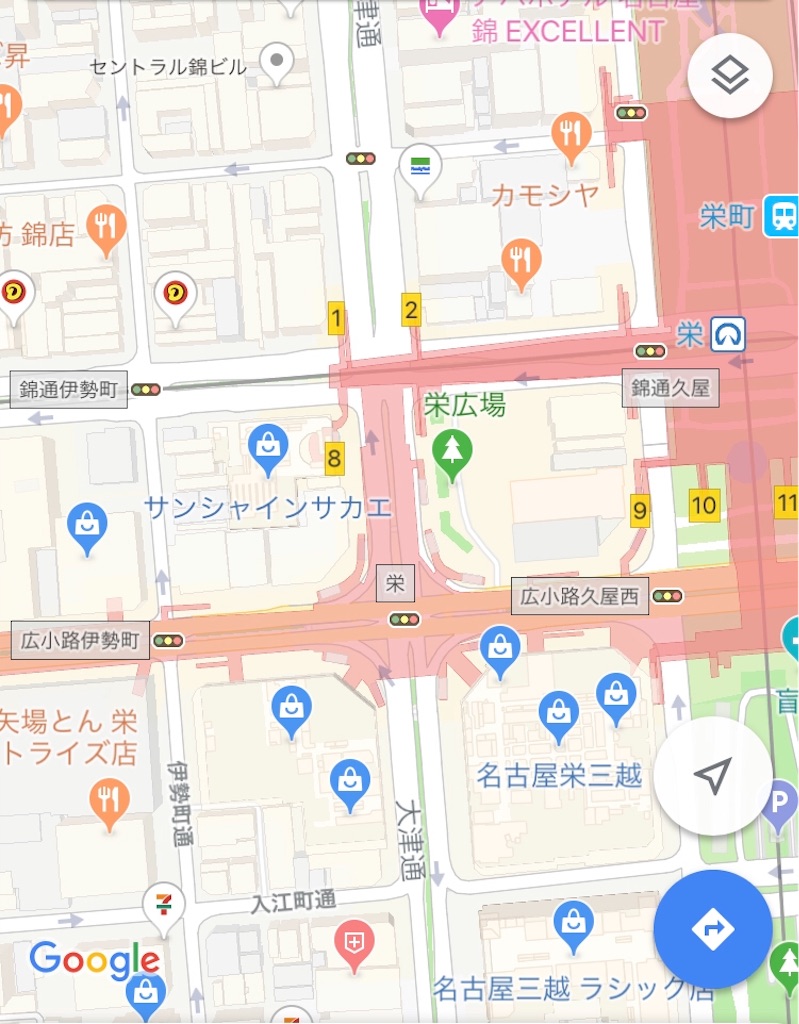The height and width of the screenshot is (1024, 799).
Task: Select the 錦通伊勢町 intersection label
Action: coord(68,390)
